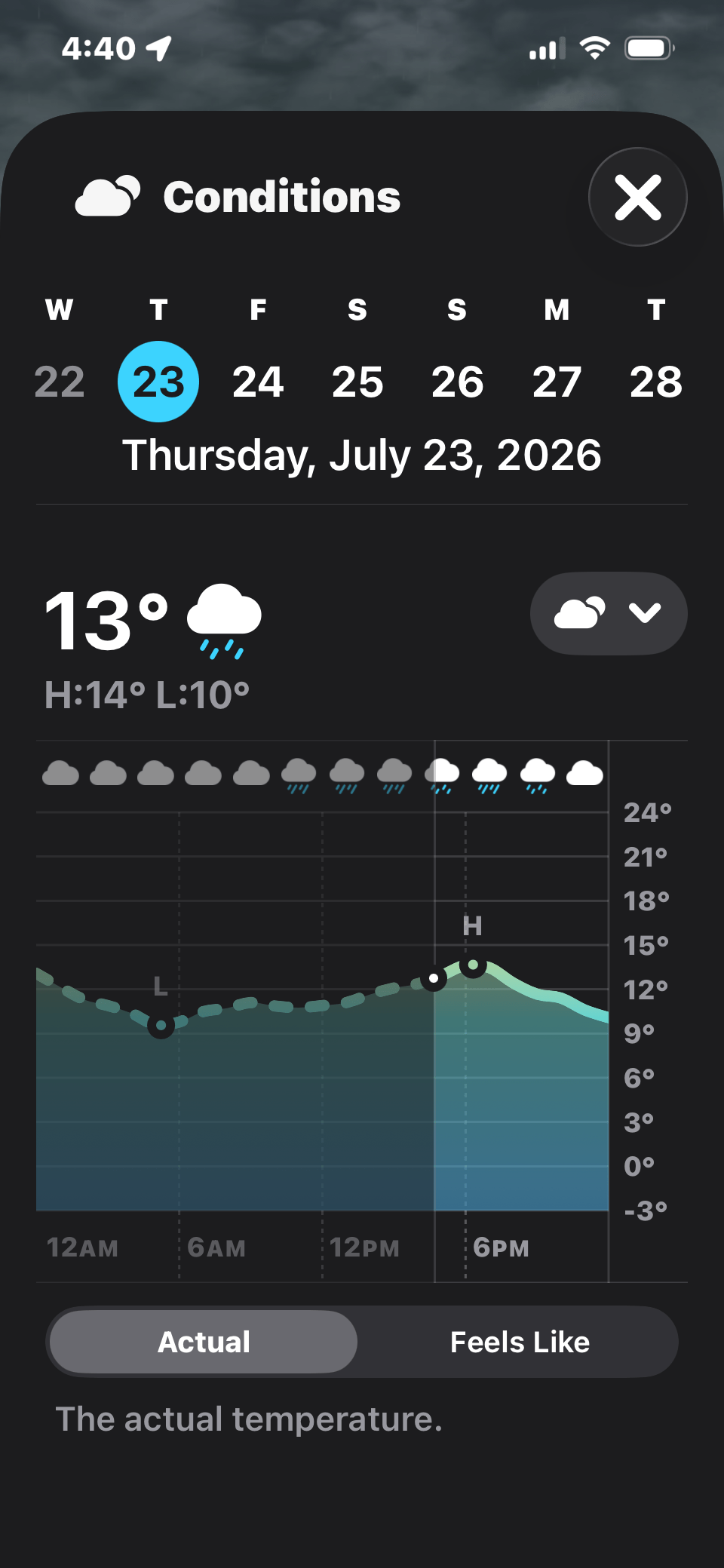The height and width of the screenshot is (1568, 724).
Task: Open the conditions type dropdown
Action: (x=609, y=613)
